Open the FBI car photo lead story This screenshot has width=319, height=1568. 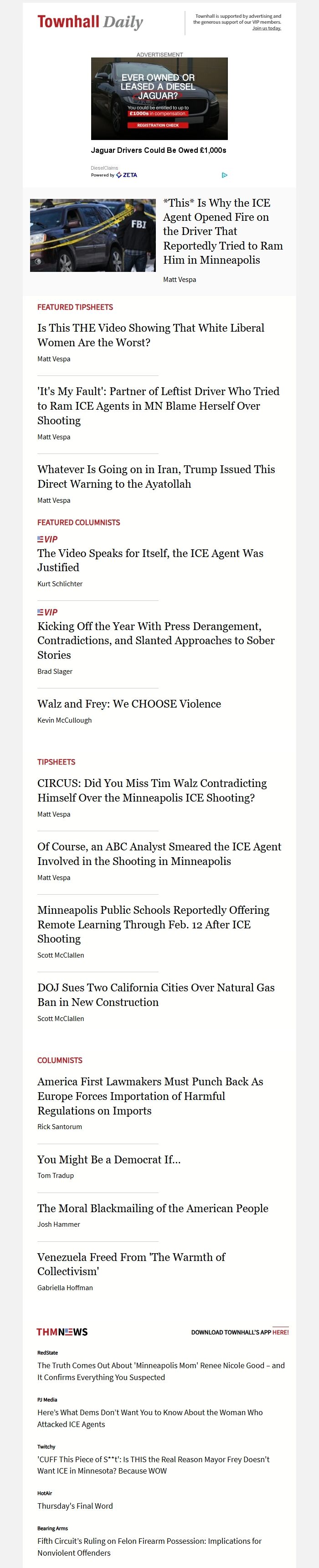[x=93, y=235]
